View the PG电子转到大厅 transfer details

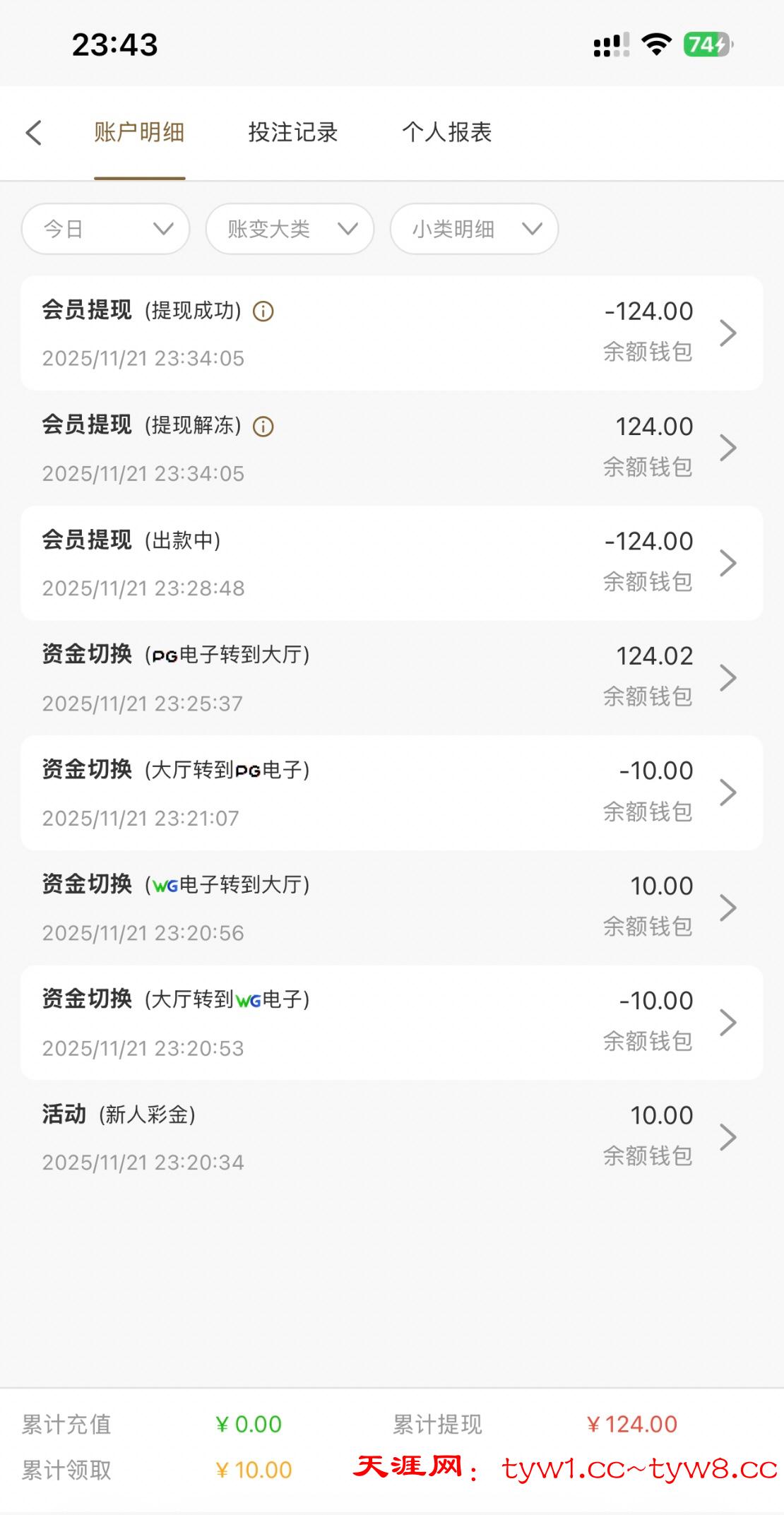pos(391,678)
